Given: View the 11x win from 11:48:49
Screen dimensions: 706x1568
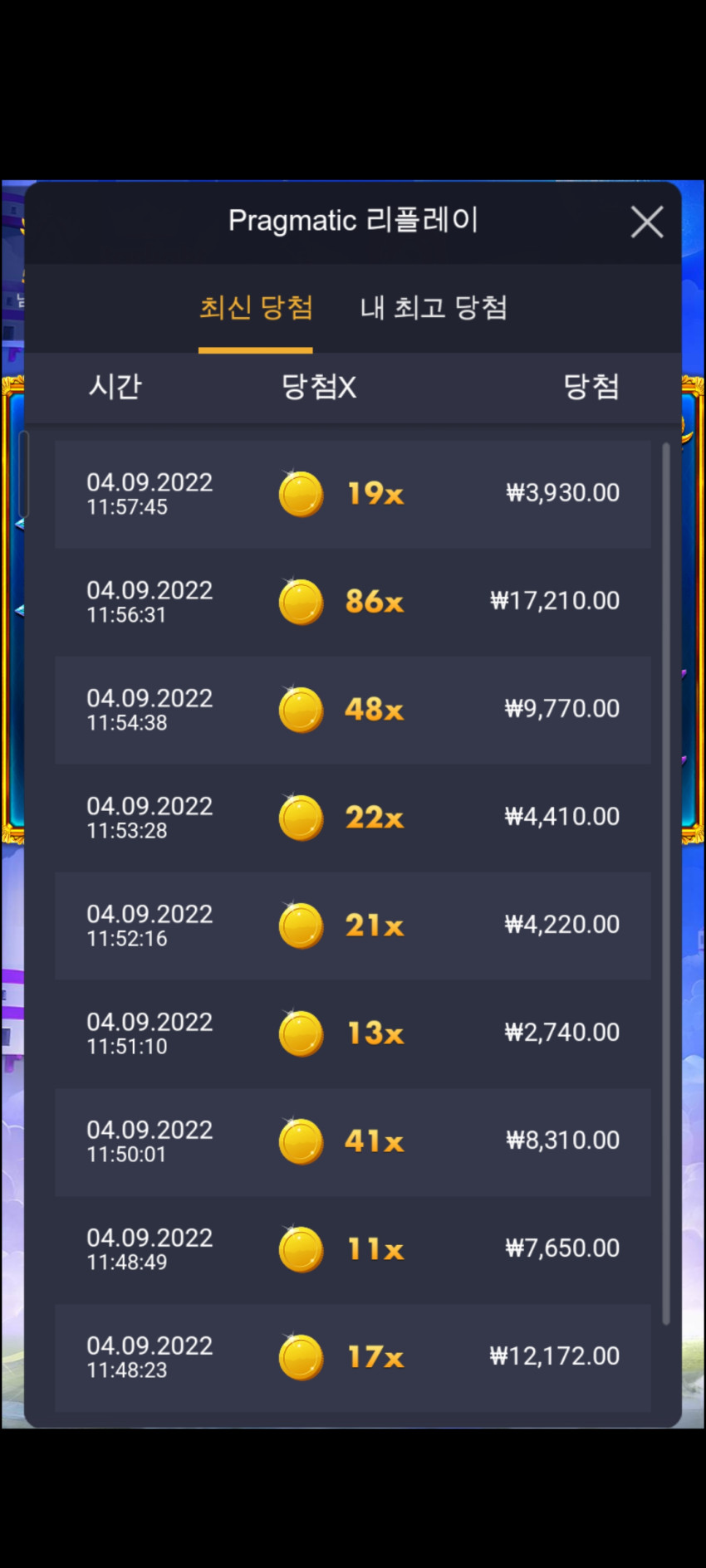Looking at the screenshot, I should 353,1249.
